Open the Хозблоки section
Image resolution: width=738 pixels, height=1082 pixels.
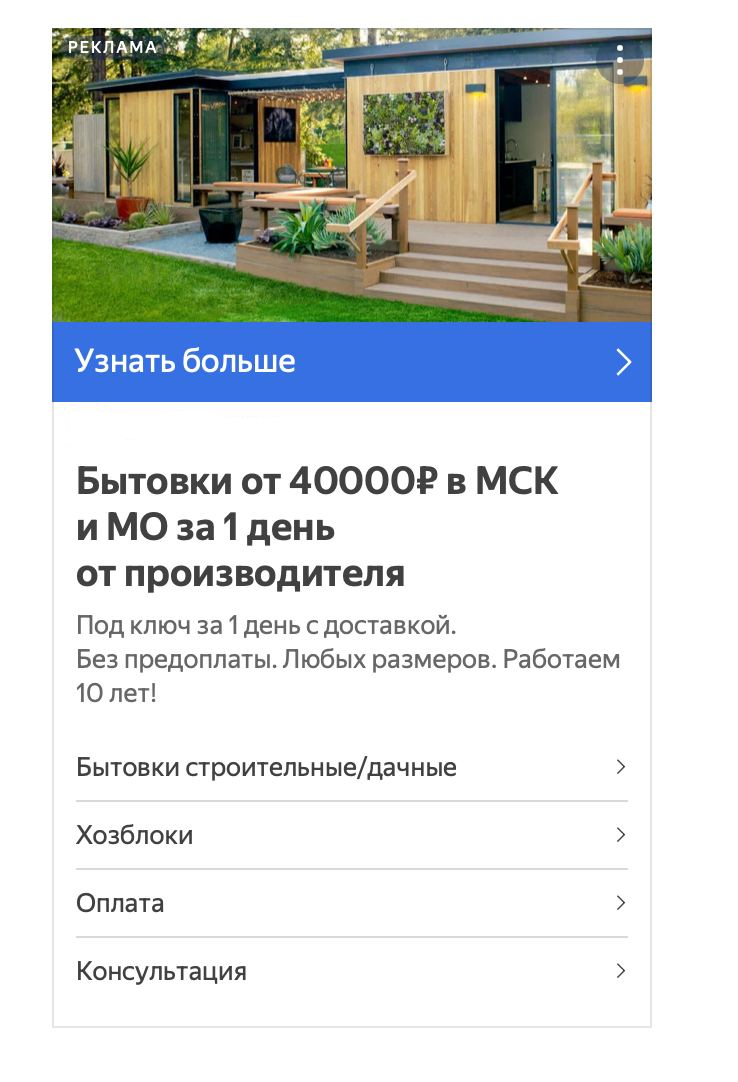pos(352,835)
